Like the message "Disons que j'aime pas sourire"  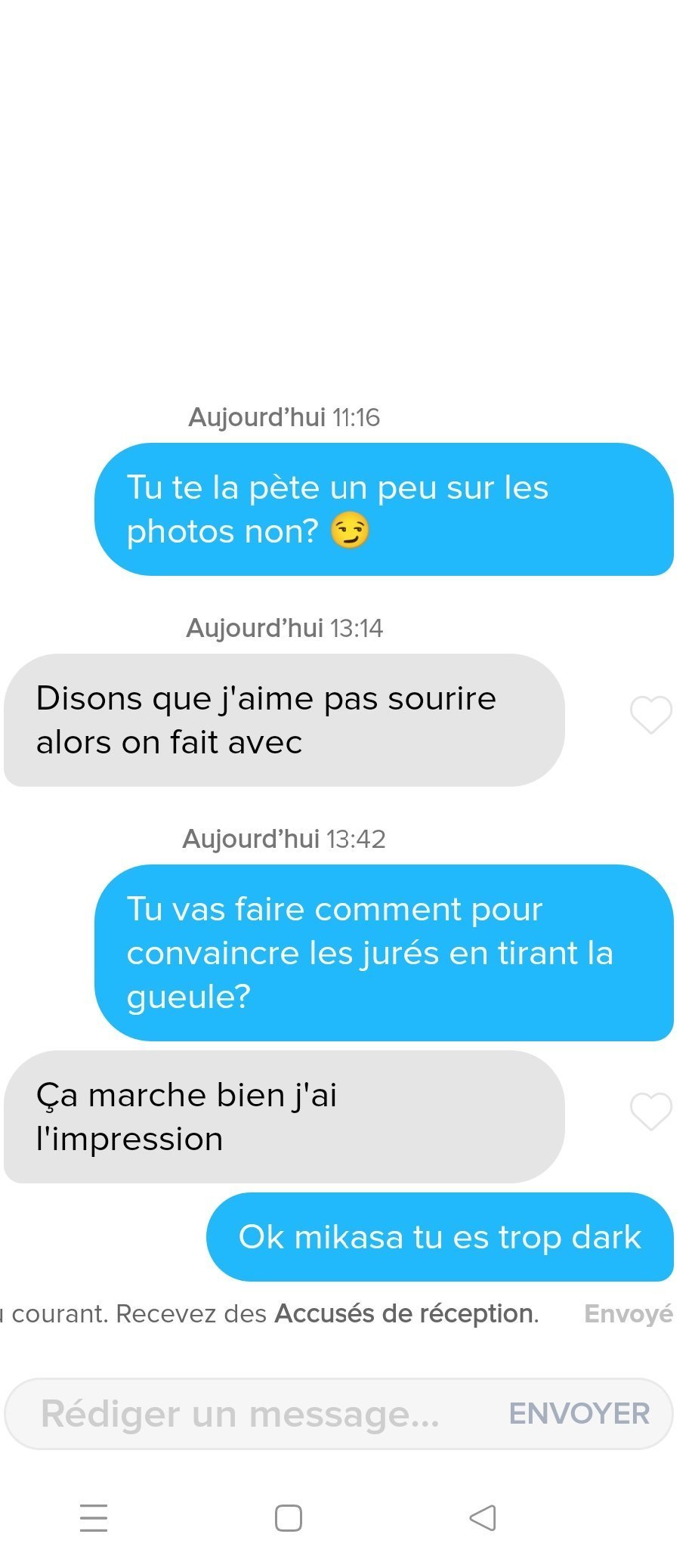[x=650, y=715]
